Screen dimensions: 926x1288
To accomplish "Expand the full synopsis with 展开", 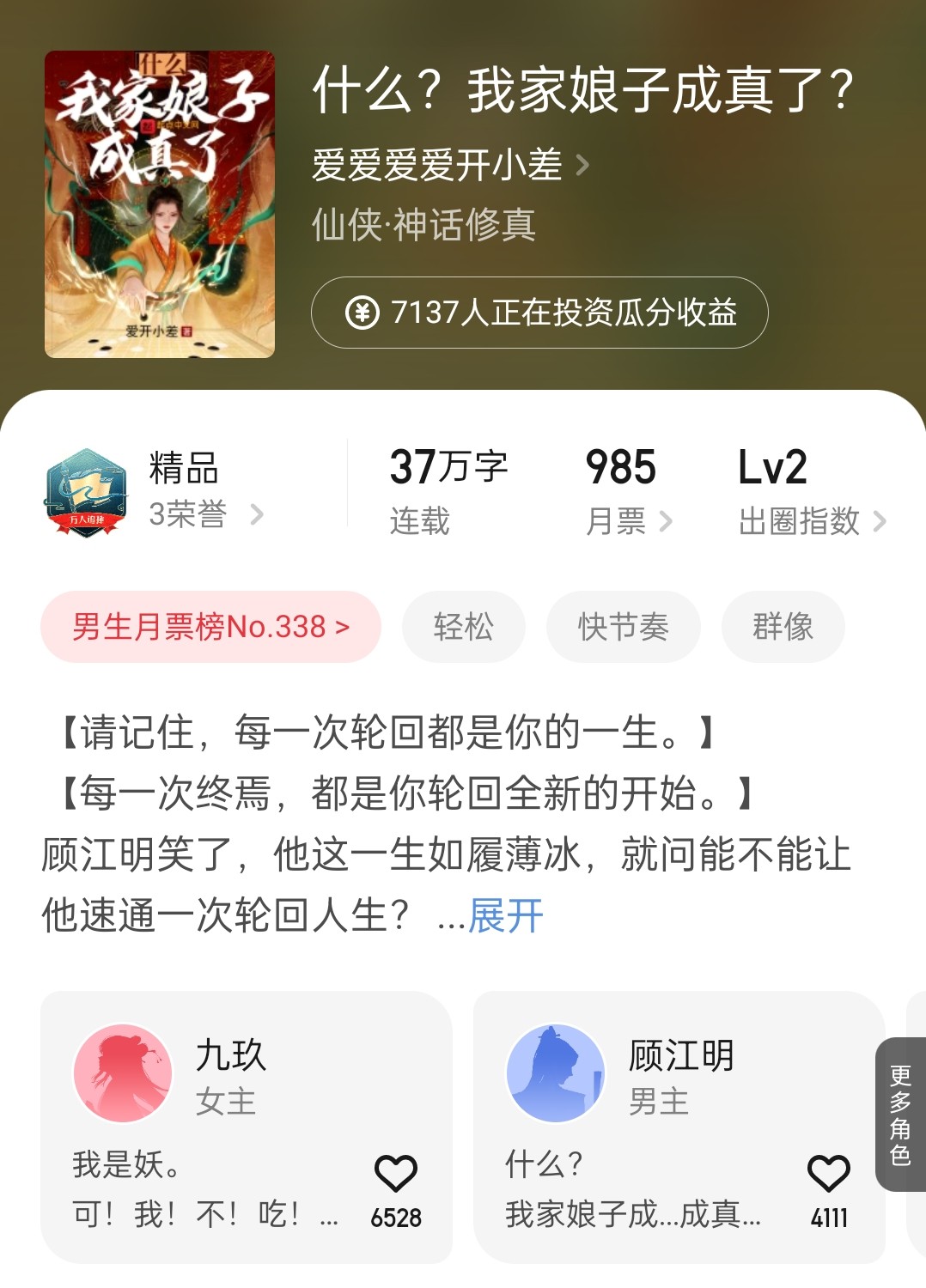I will point(506,916).
